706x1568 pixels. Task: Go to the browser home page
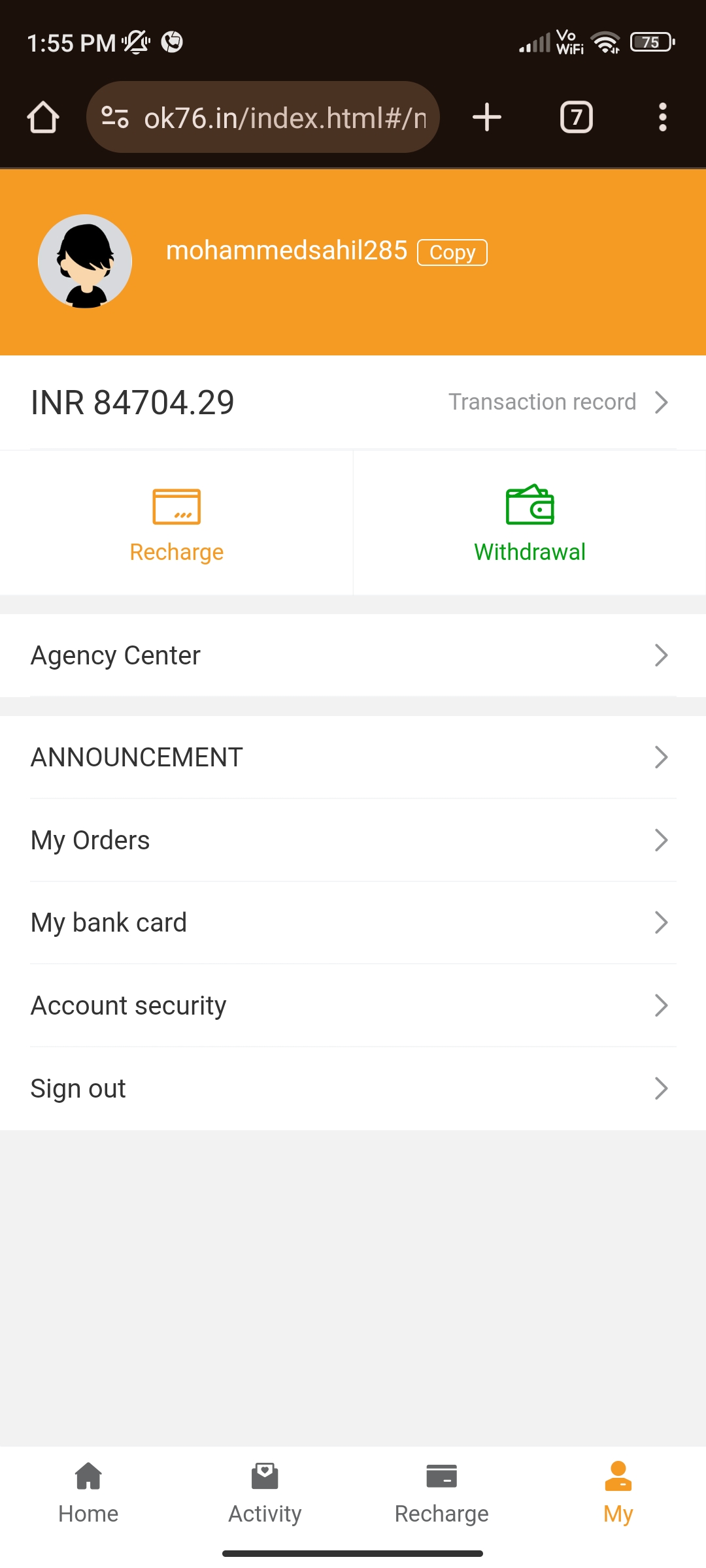[43, 118]
